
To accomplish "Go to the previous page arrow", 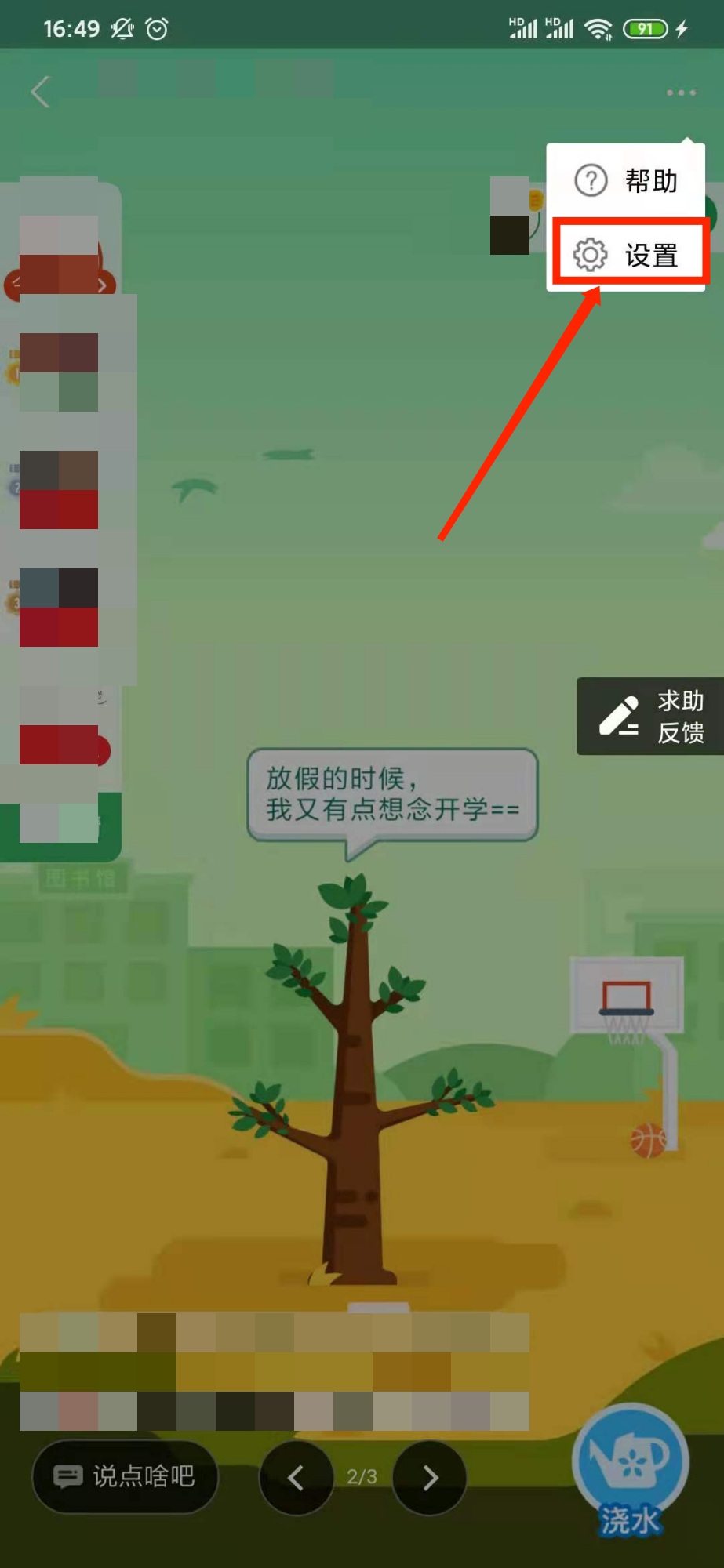I will click(x=296, y=1478).
